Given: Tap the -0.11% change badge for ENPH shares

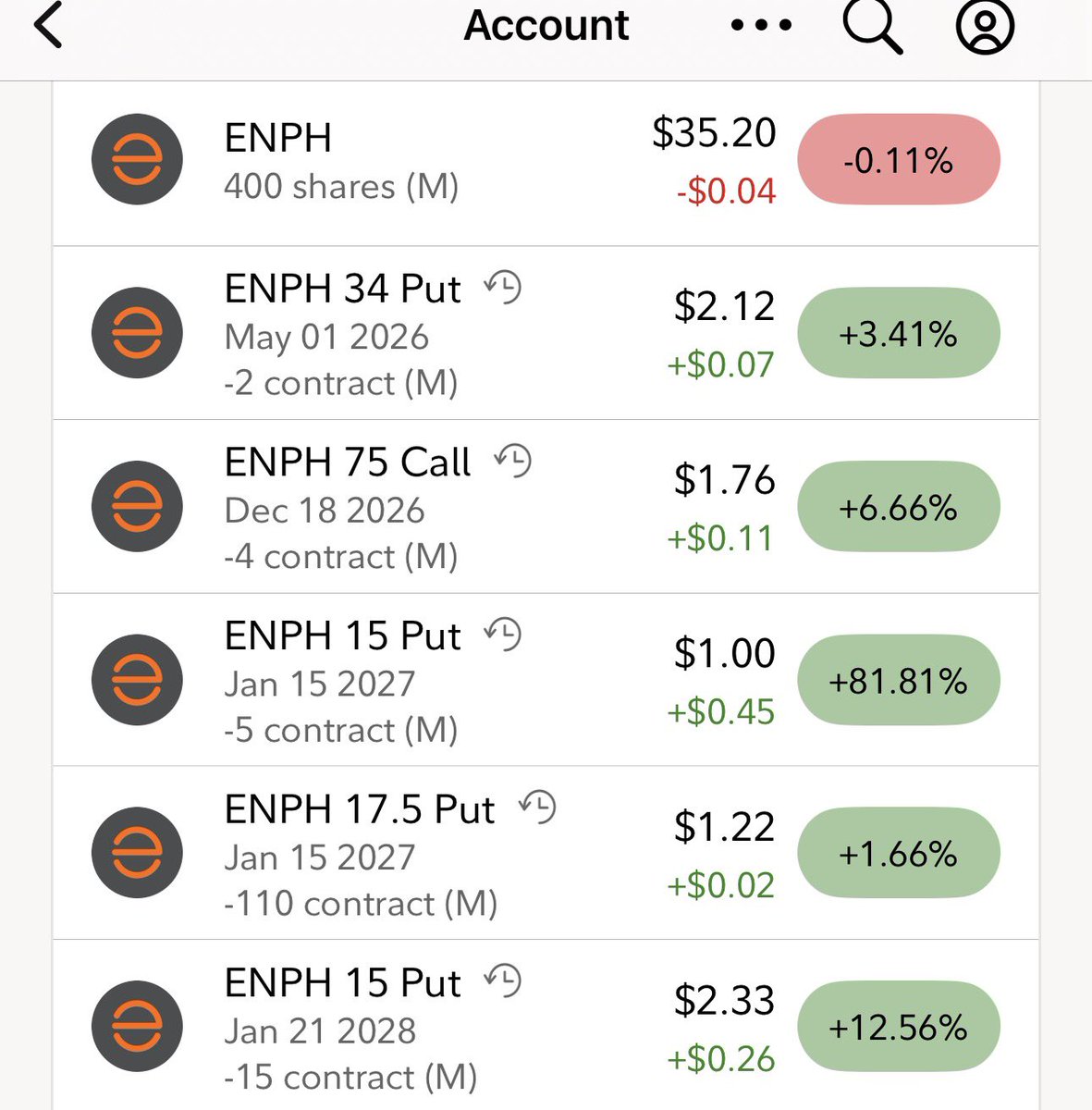Looking at the screenshot, I should coord(898,161).
